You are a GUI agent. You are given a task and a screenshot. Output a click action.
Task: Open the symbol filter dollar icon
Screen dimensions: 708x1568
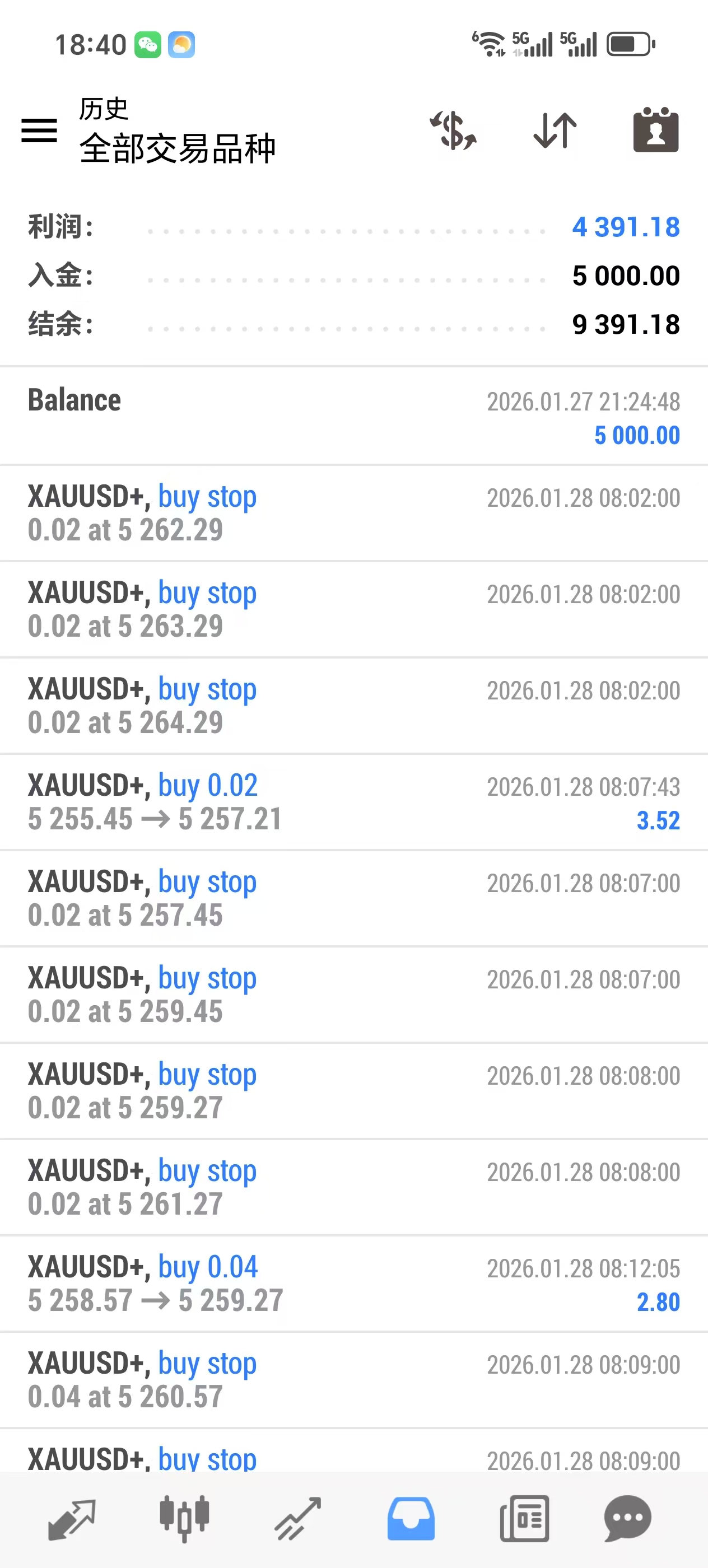point(454,130)
